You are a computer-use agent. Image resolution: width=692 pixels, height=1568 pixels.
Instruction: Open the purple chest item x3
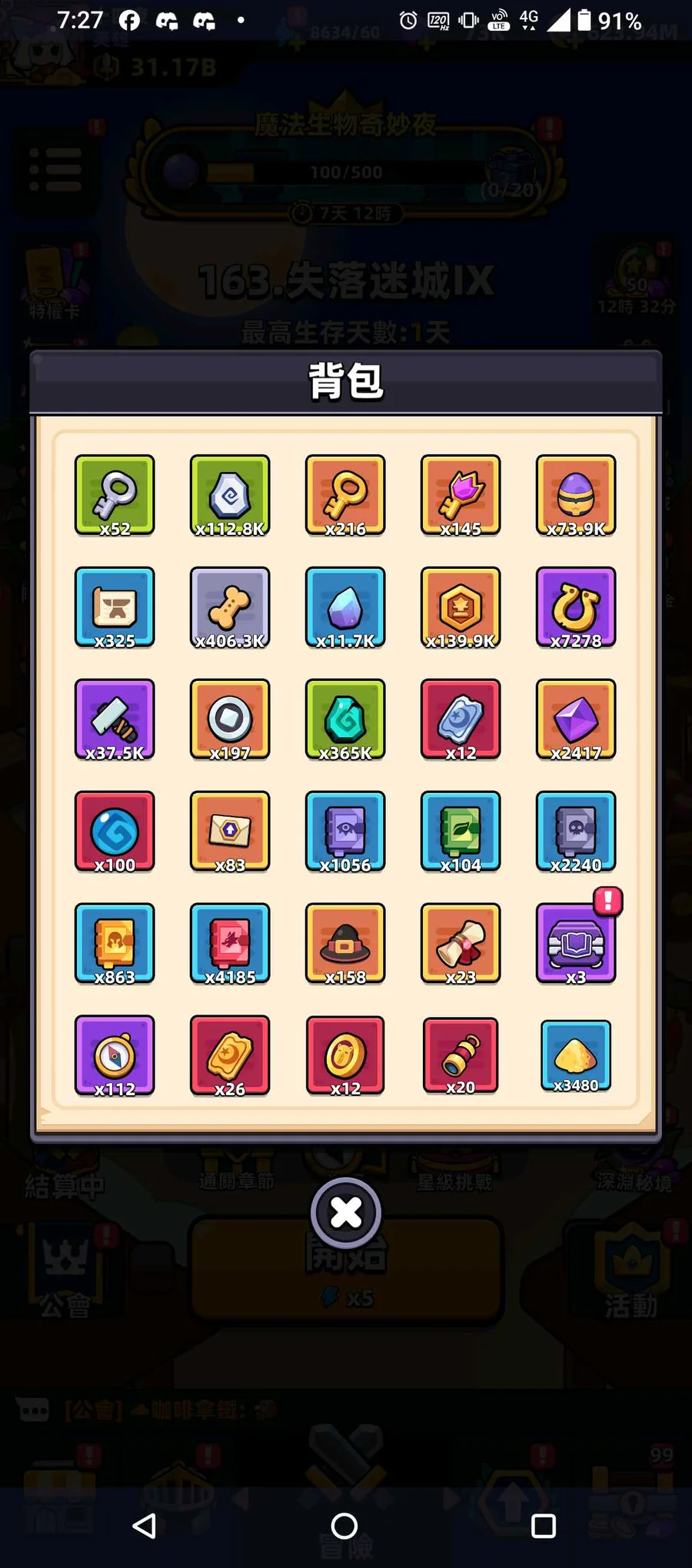click(576, 943)
